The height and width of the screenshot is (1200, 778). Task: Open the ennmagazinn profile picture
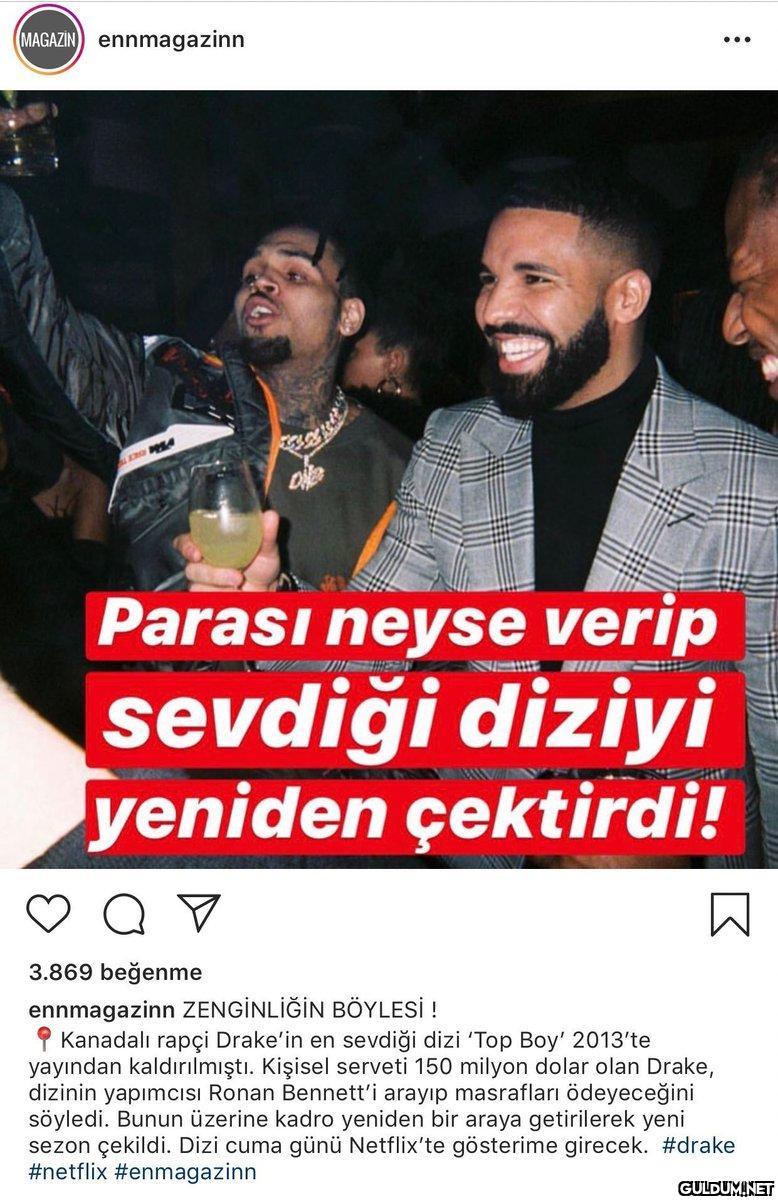point(47,40)
